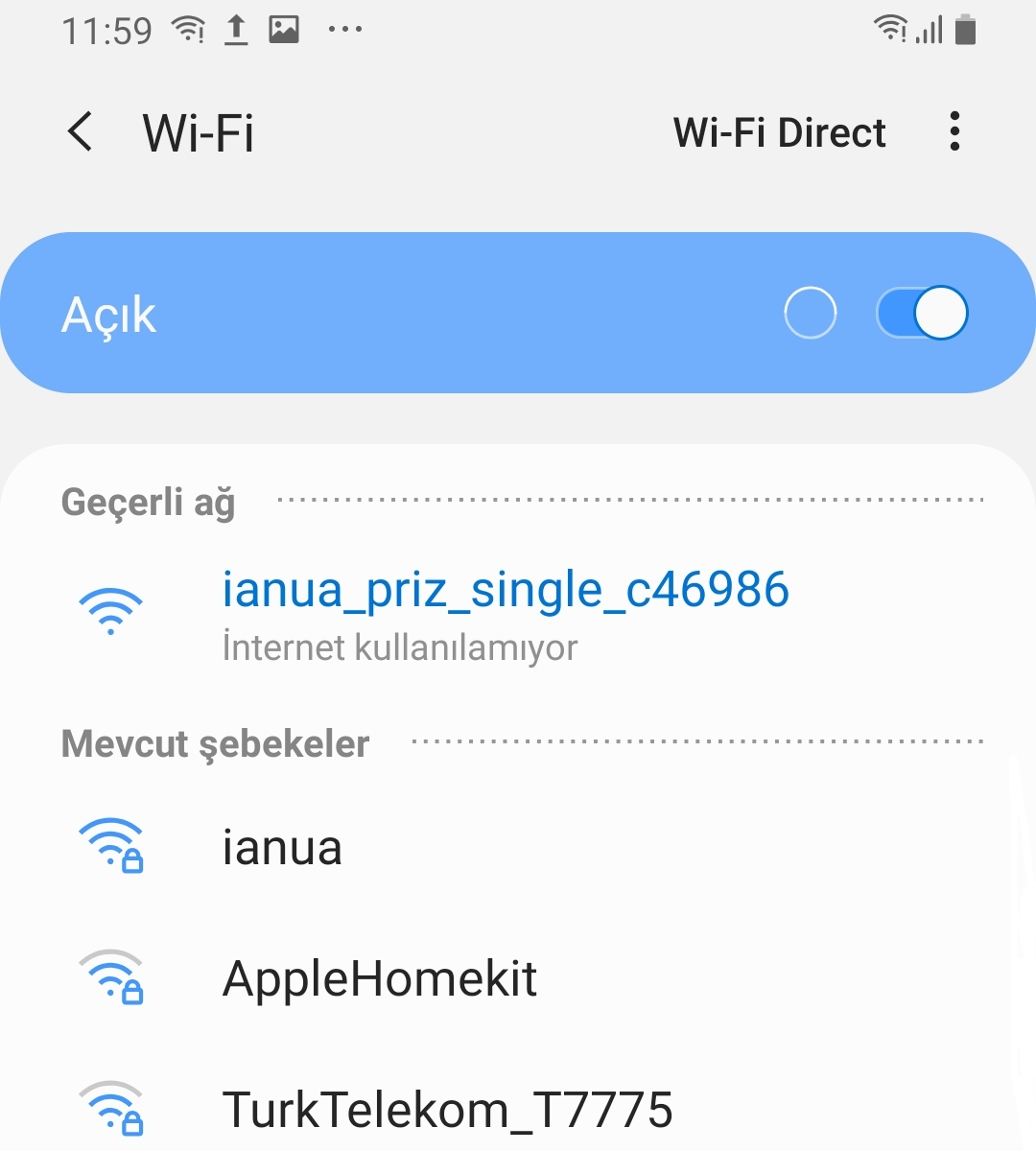
Task: Open Wi-Fi Direct
Action: [779, 132]
